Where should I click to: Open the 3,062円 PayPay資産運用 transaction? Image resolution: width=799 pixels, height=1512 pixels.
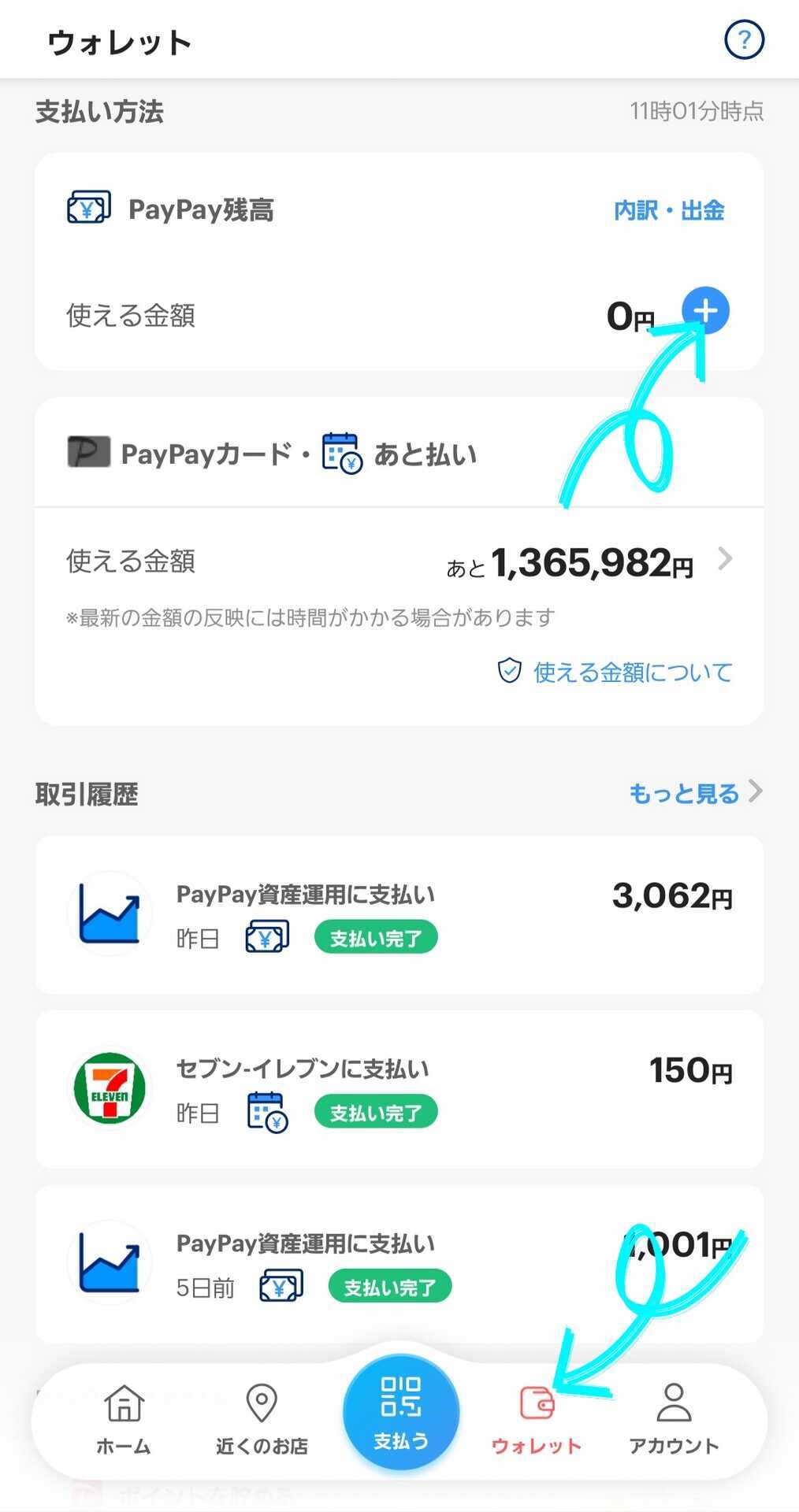pos(399,914)
